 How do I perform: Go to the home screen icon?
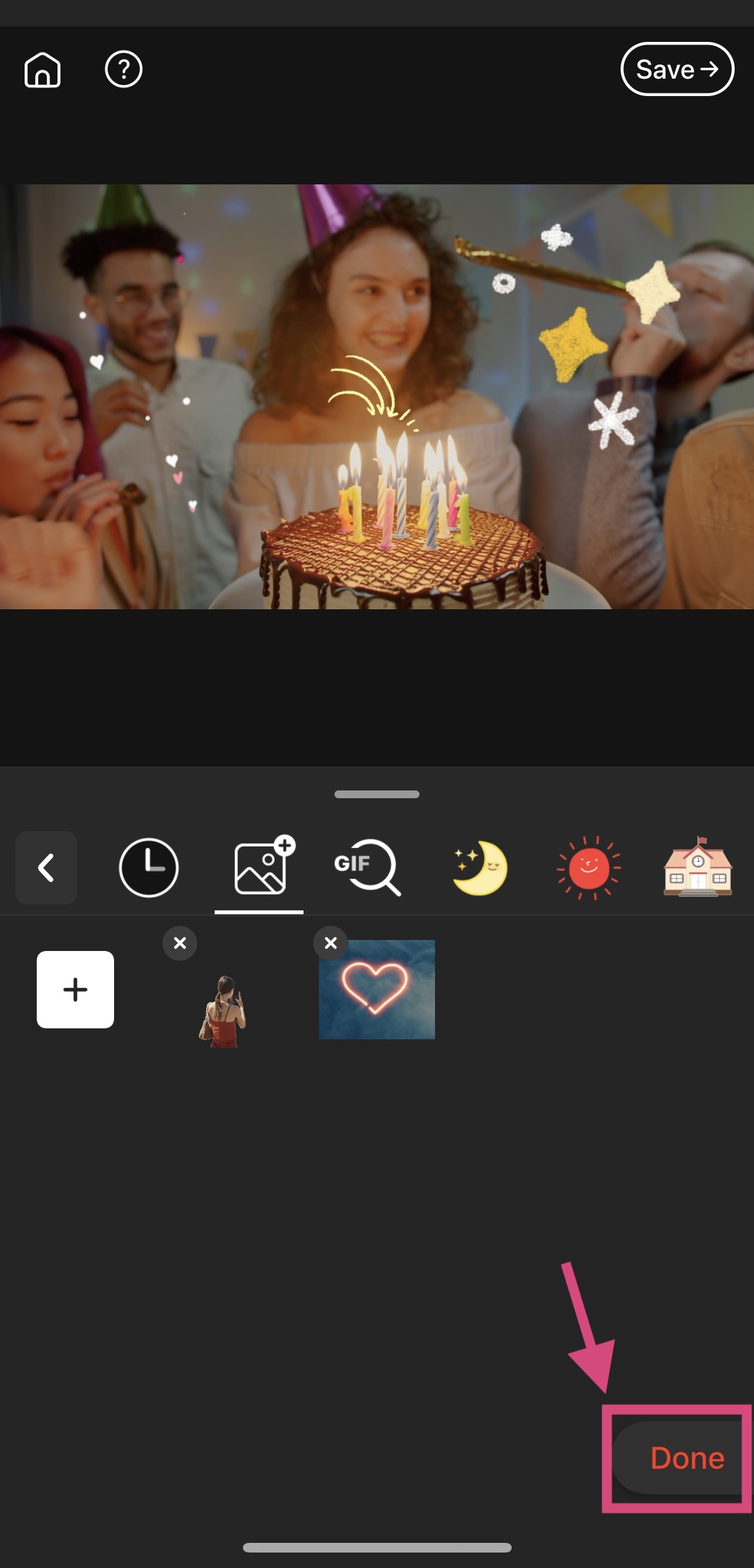pyautogui.click(x=43, y=70)
